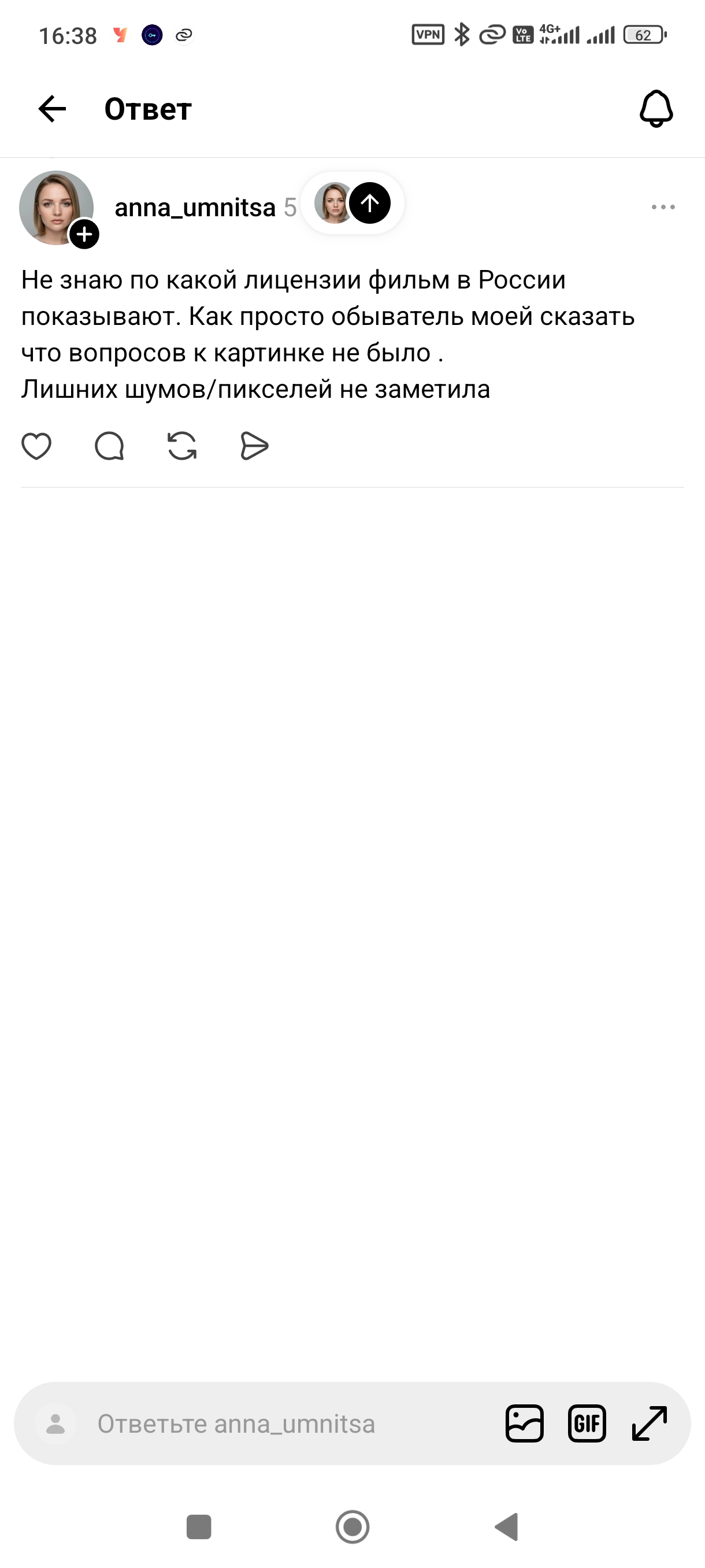This screenshot has width=705, height=1568.
Task: Open the three-dot menu on the reply
Action: pos(662,208)
